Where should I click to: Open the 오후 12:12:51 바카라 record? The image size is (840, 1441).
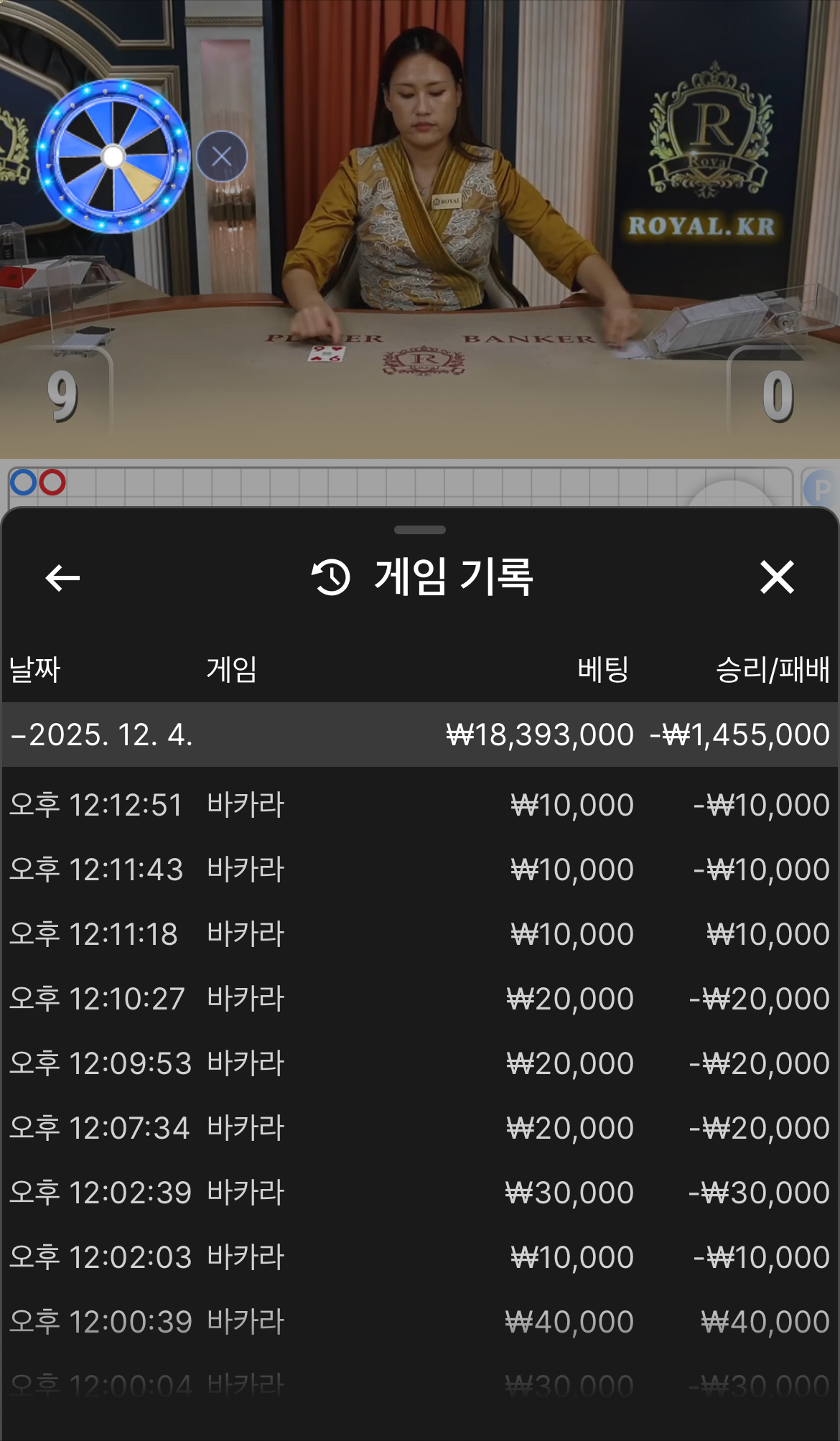[420, 805]
